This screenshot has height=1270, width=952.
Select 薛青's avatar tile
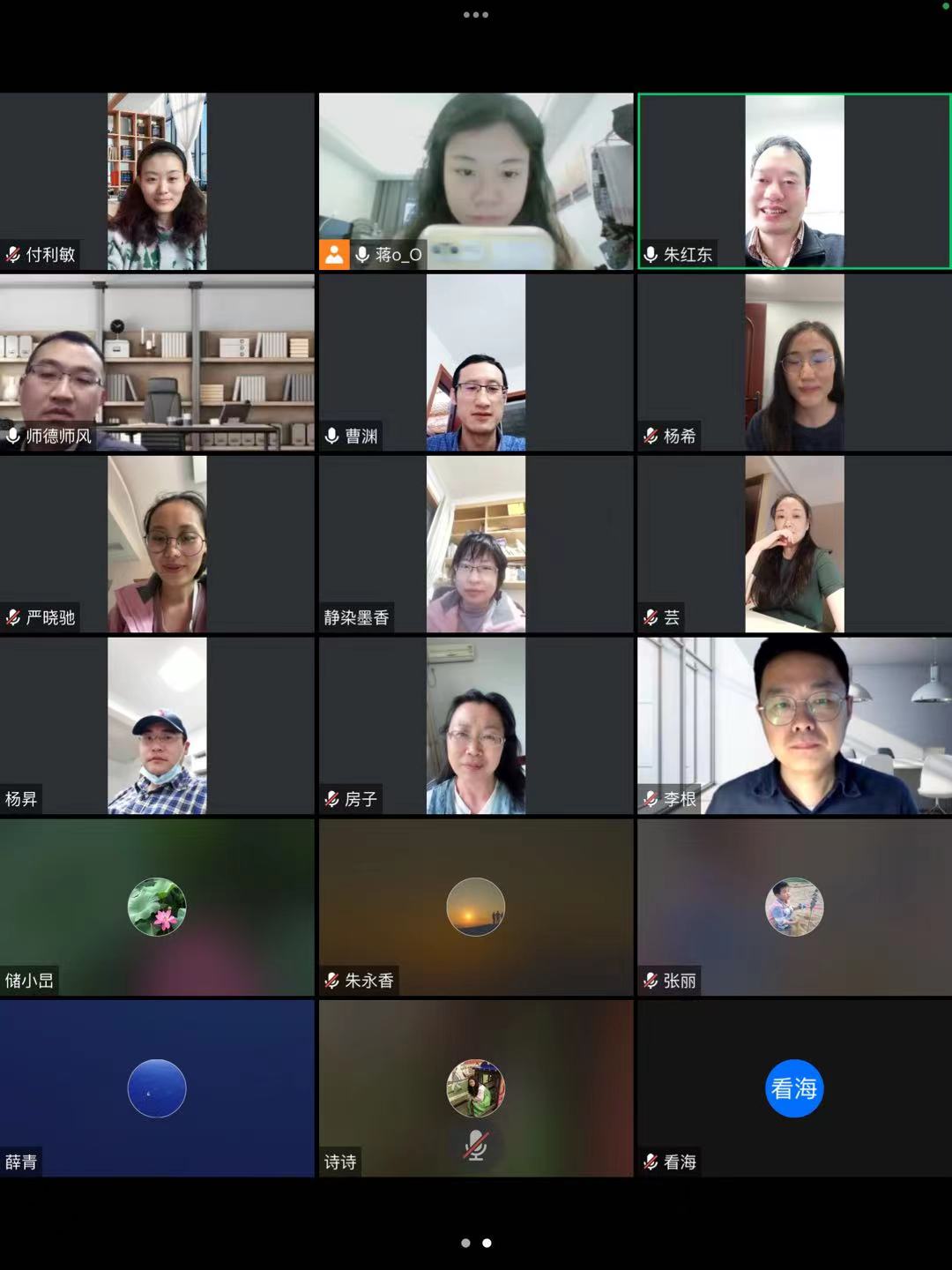[x=157, y=1088]
